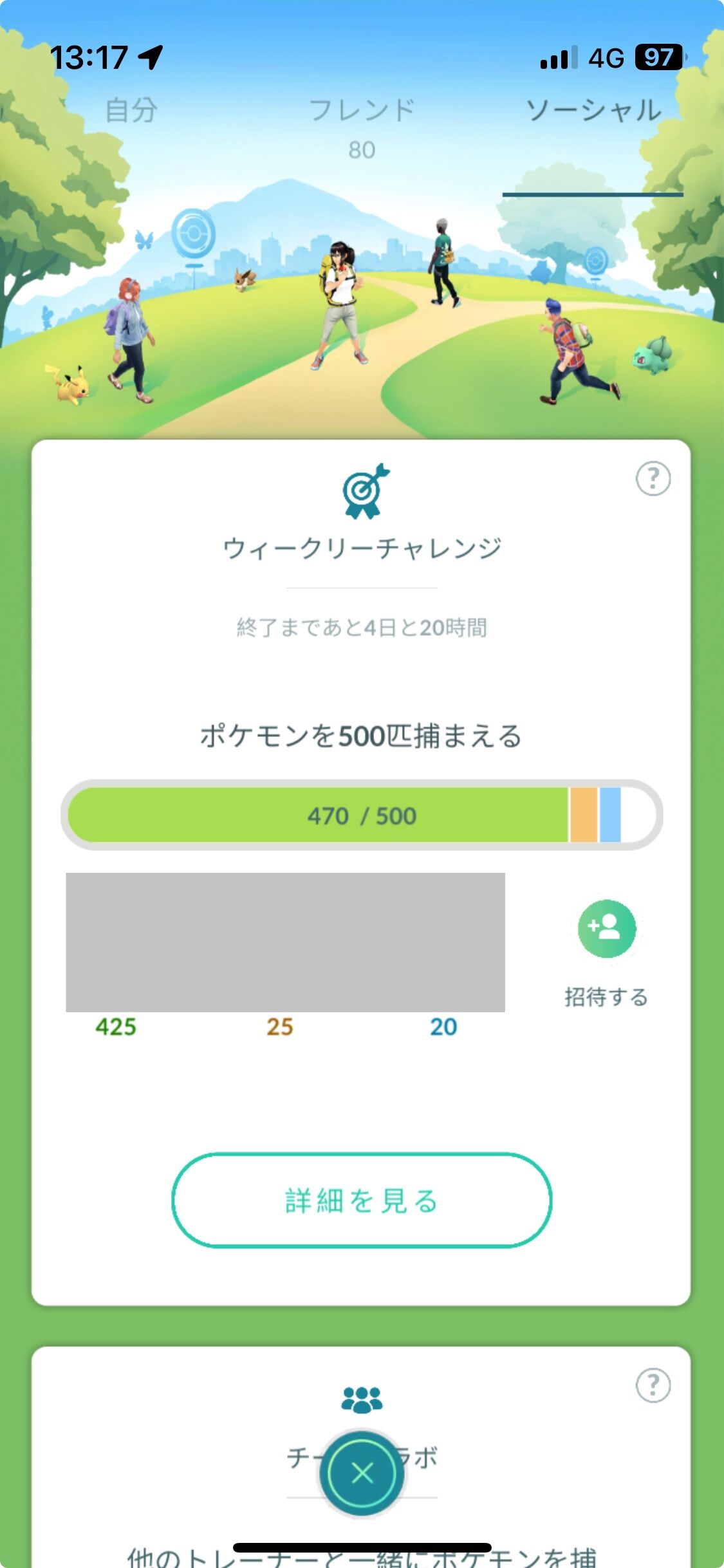The image size is (724, 1568).
Task: Switch to the 自分 tab
Action: point(131,111)
